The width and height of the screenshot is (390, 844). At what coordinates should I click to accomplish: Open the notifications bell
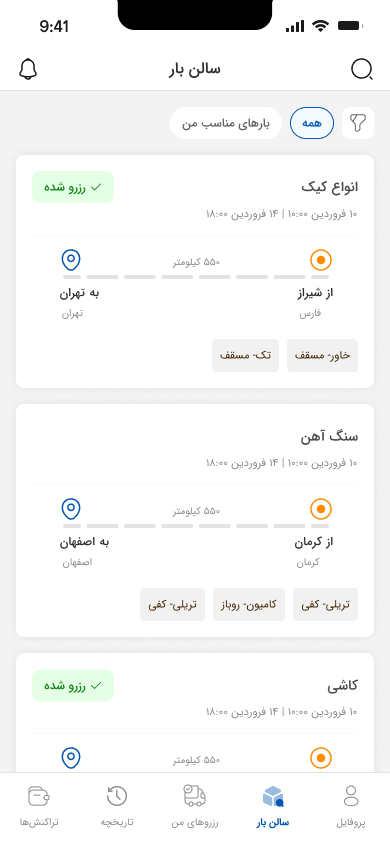point(28,69)
